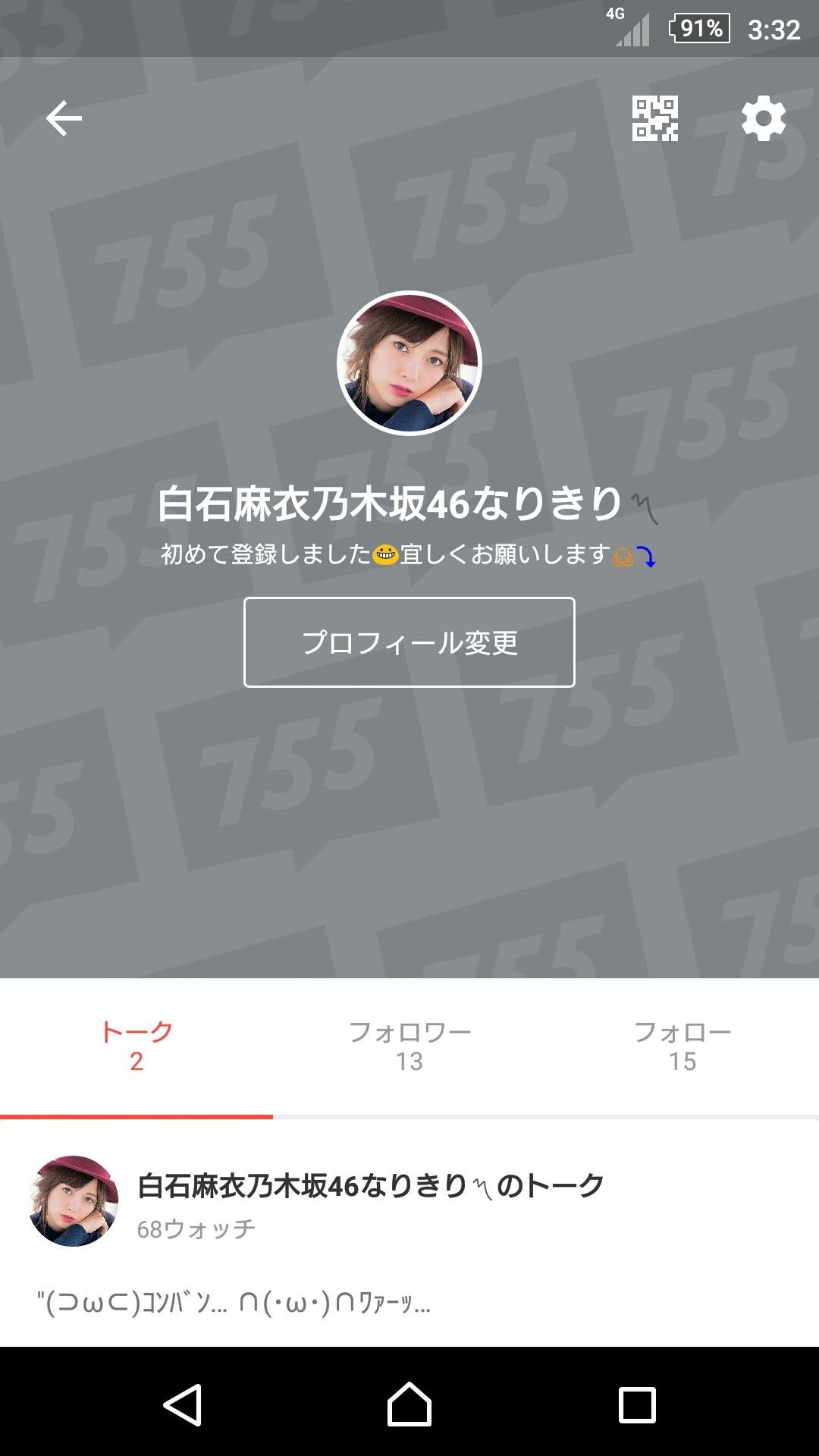Open the profile picture of 白石麻衣
The height and width of the screenshot is (1456, 819).
point(409,364)
